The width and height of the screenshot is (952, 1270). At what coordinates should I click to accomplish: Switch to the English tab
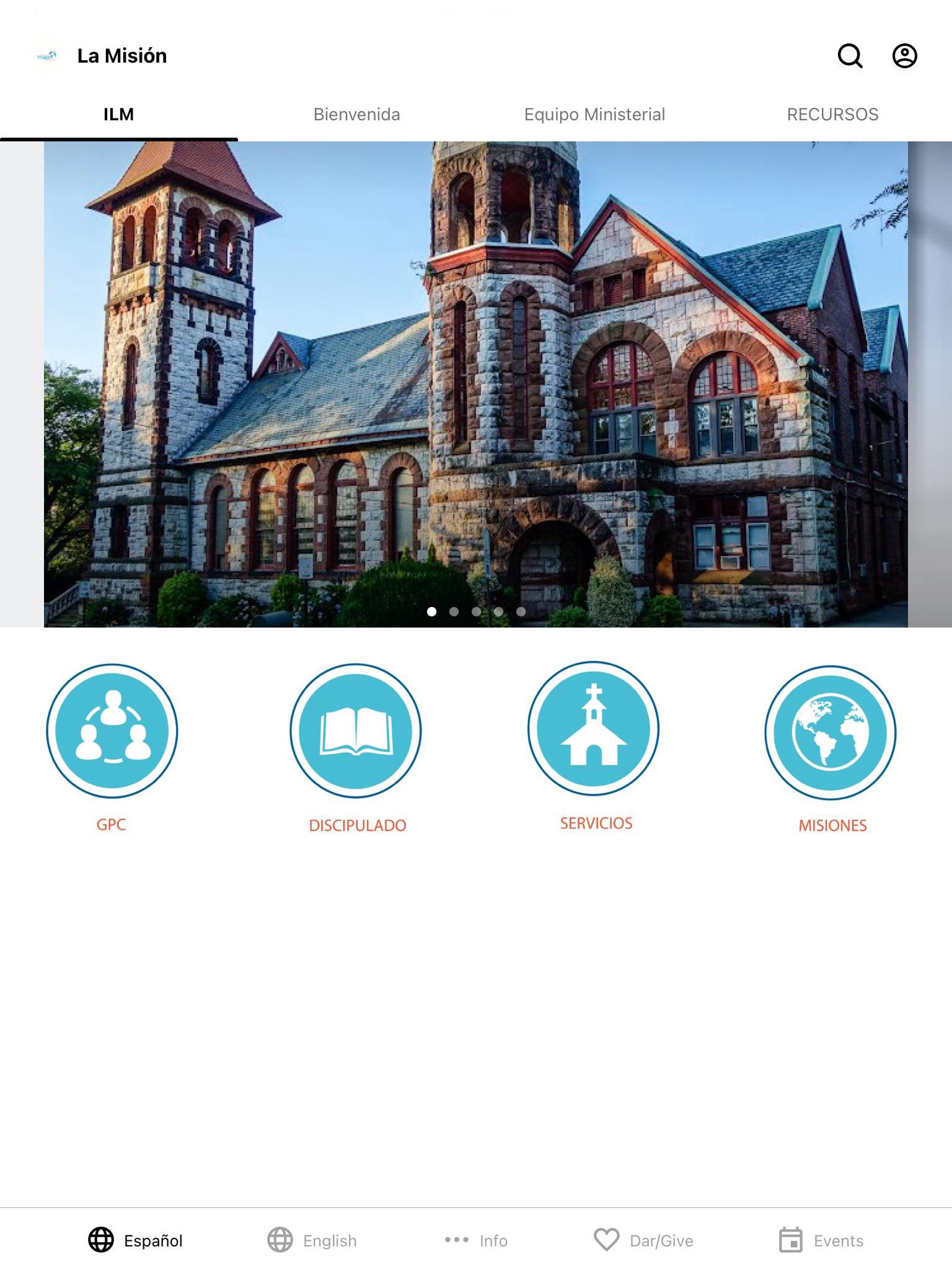coord(312,1240)
